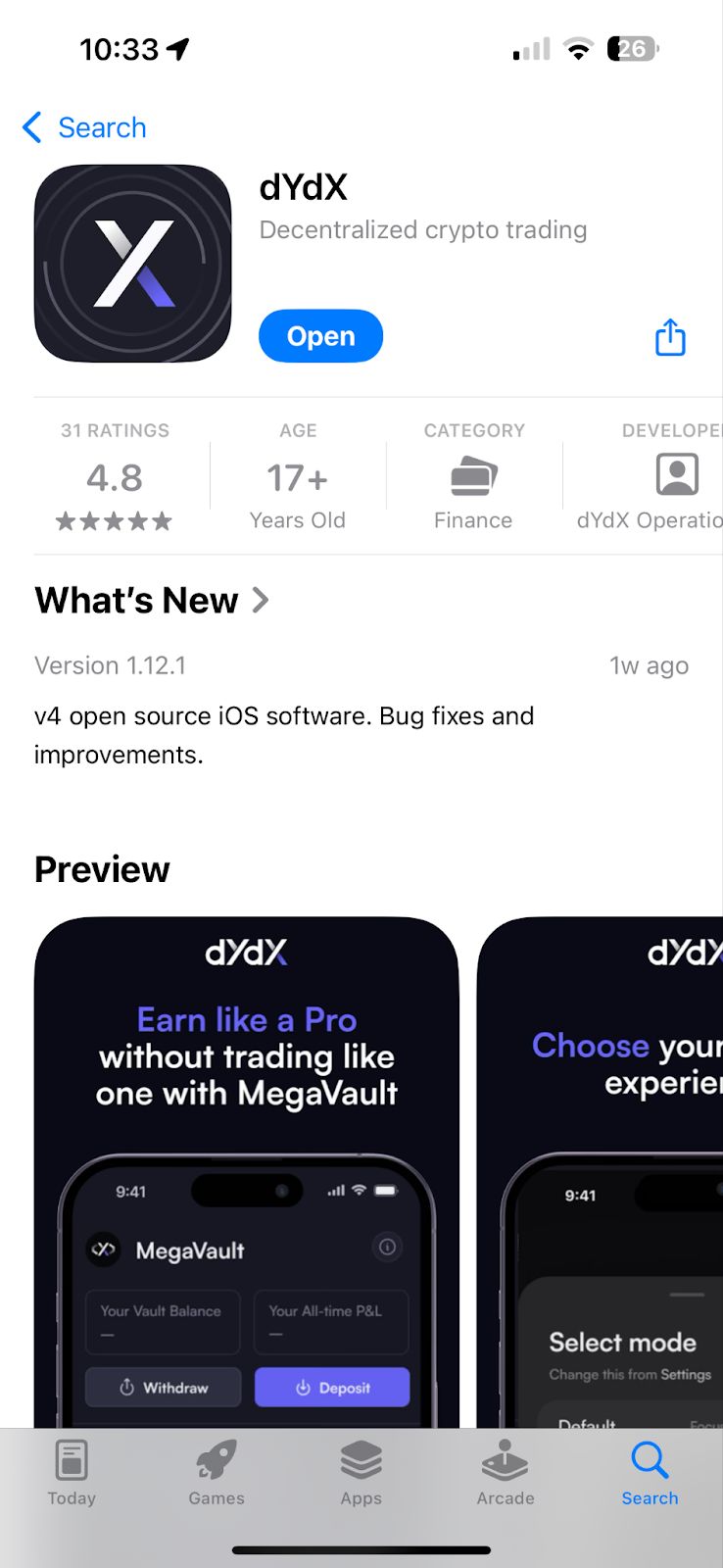View the 17+ age rating details

[x=297, y=479]
